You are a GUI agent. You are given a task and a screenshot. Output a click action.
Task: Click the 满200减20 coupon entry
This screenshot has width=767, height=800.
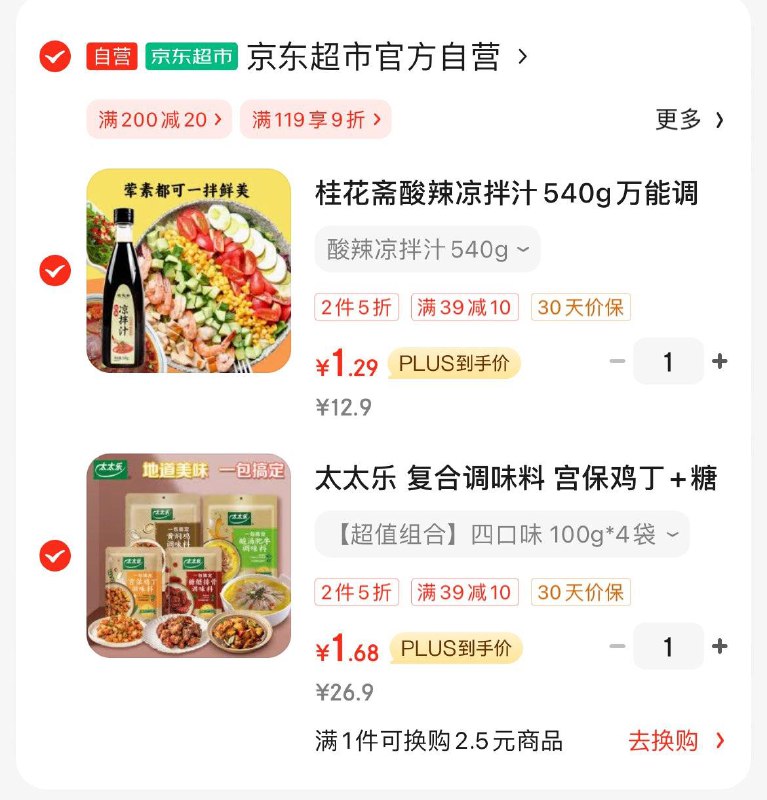(158, 119)
